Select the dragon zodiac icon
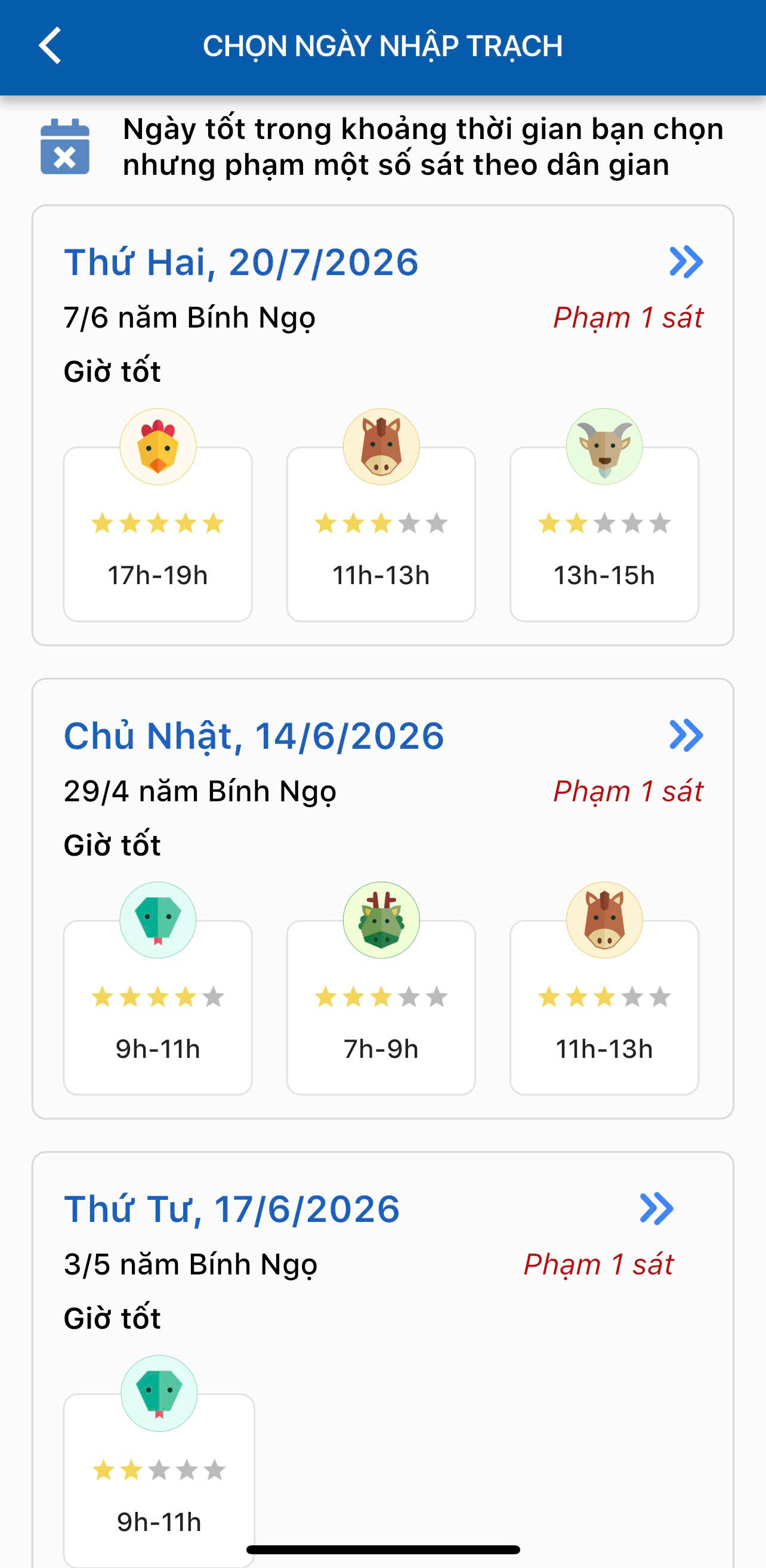Viewport: 766px width, 1568px height. [381, 921]
